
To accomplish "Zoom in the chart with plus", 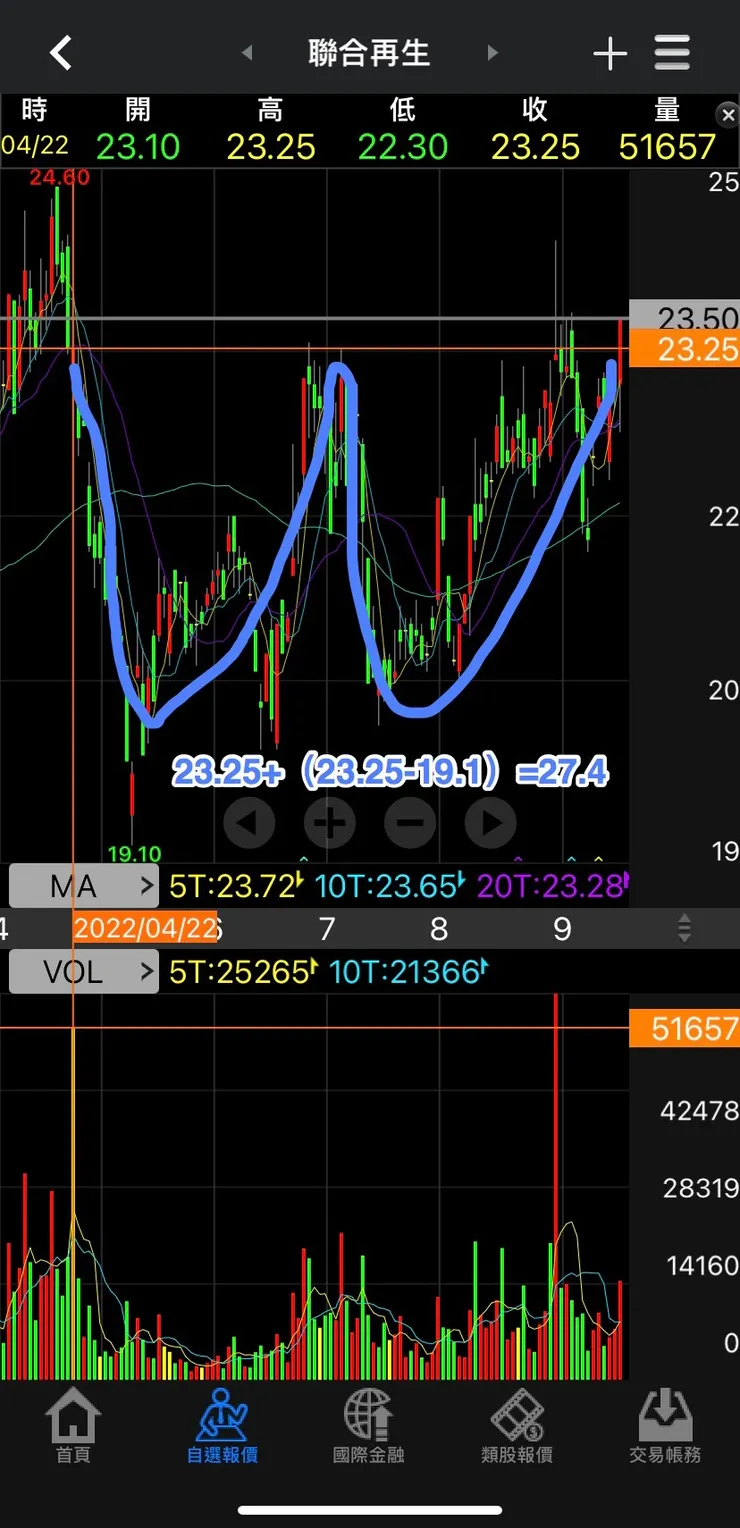I will pyautogui.click(x=330, y=823).
